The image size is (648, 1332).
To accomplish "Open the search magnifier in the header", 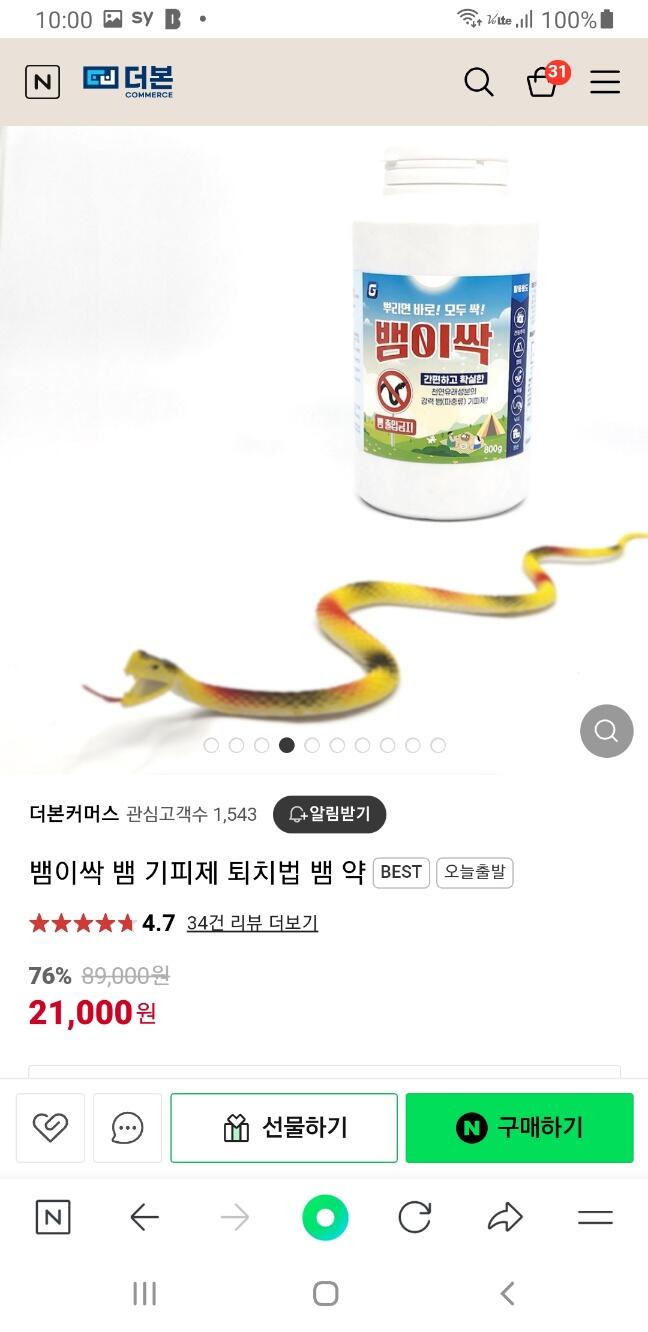I will 479,82.
